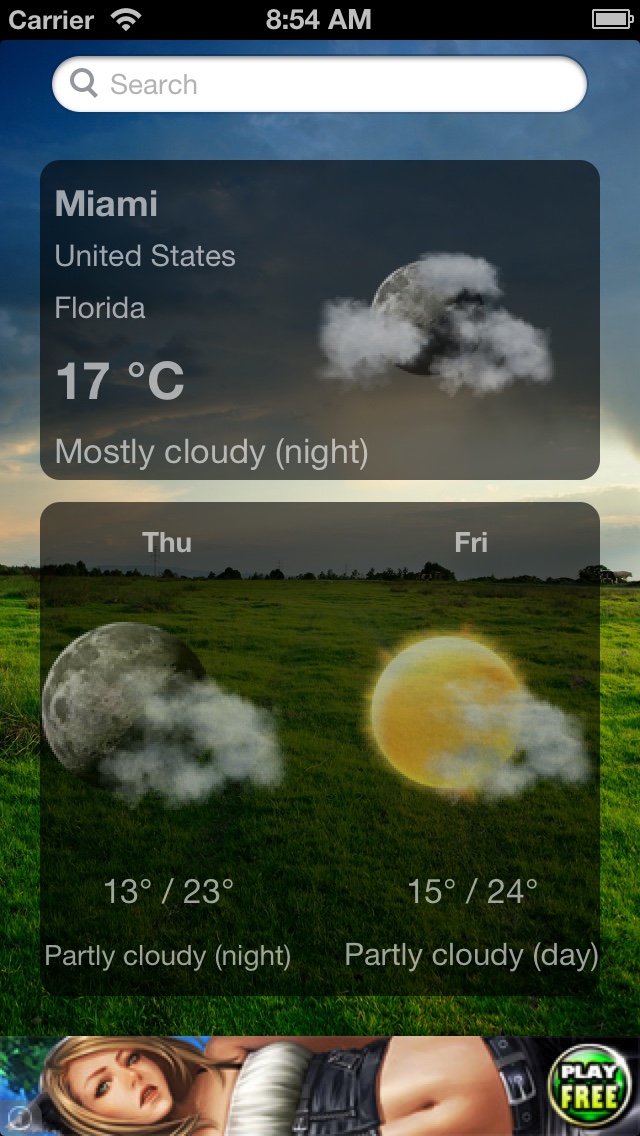640x1136 pixels.
Task: Tap the Search field to find a city
Action: pyautogui.click(x=320, y=84)
